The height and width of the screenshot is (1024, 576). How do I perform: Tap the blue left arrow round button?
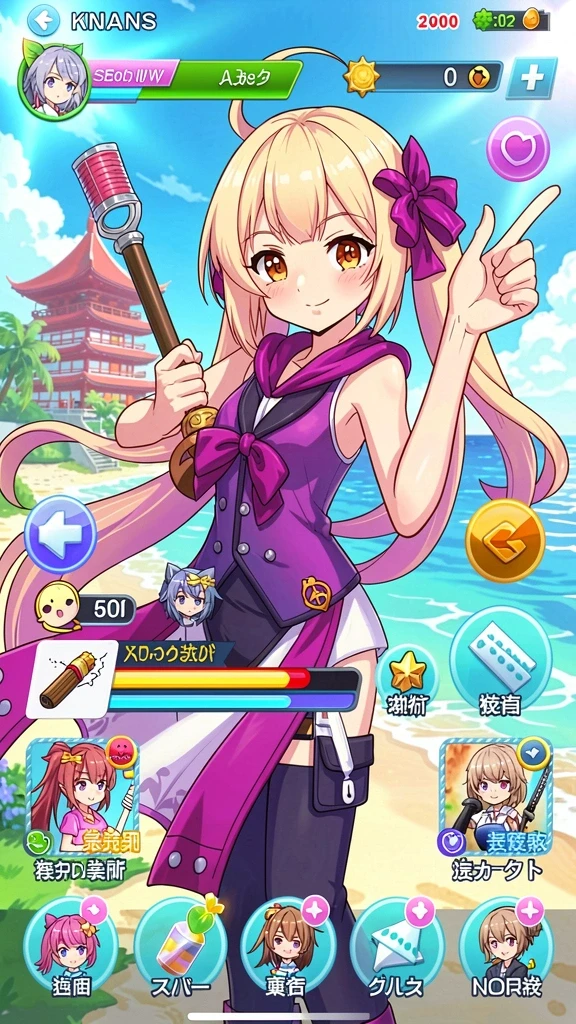coord(60,534)
